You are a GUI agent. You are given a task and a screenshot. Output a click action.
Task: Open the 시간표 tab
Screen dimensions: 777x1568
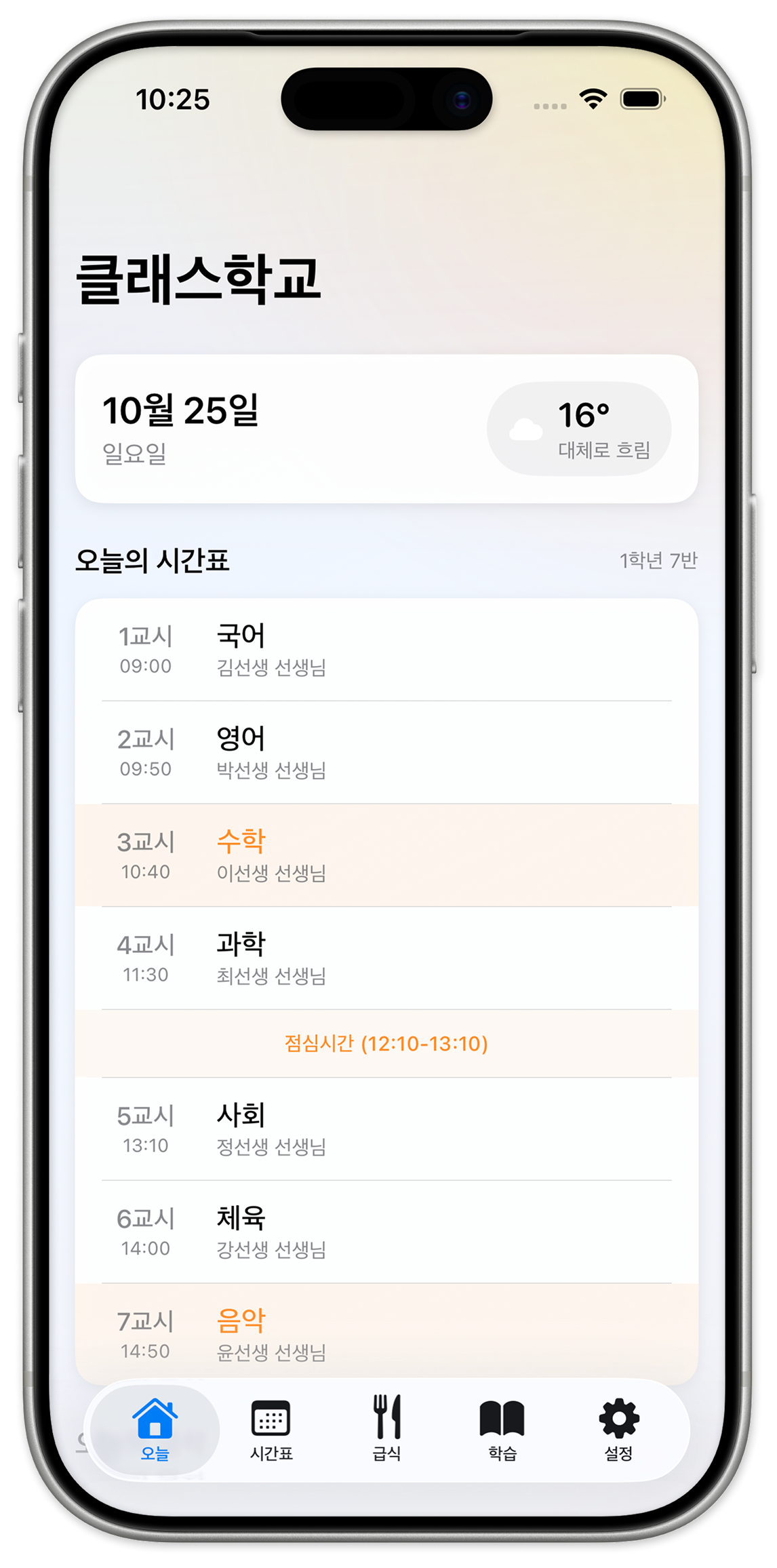(271, 1428)
